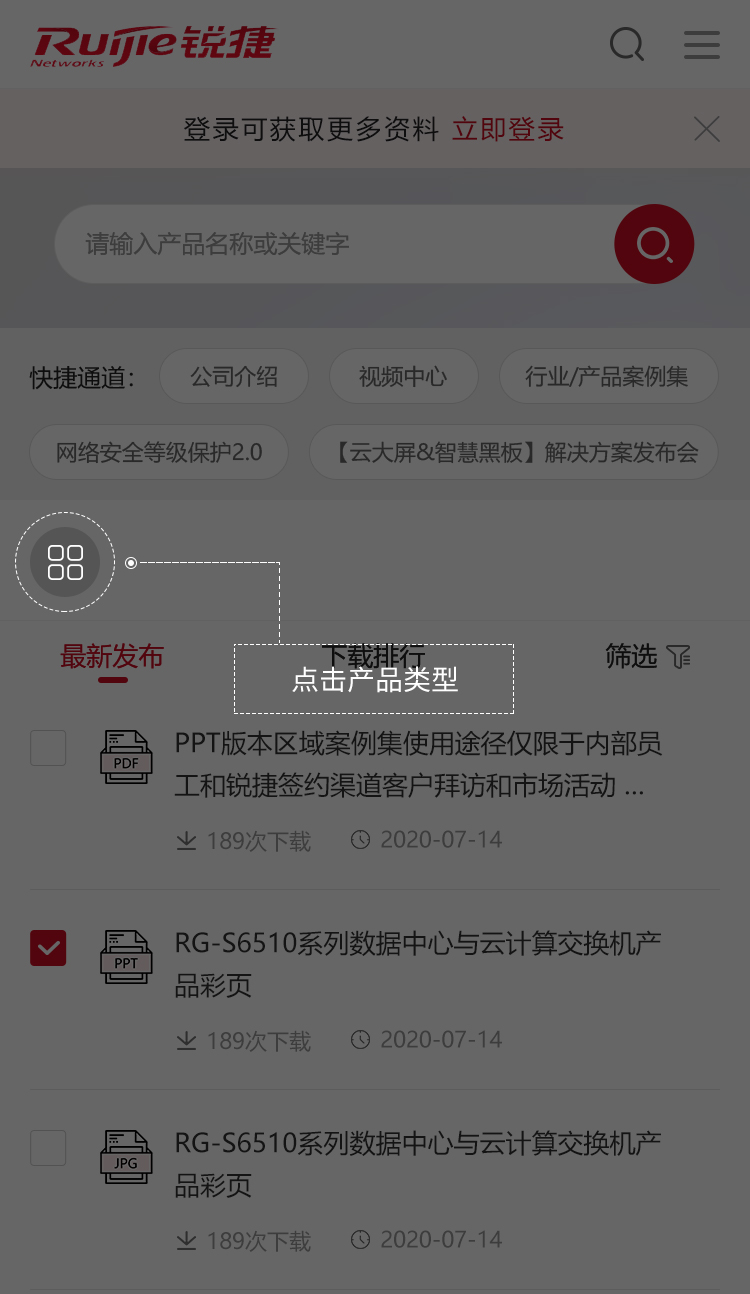Click the PDF file icon on the first item
The width and height of the screenshot is (750, 1294).
(126, 757)
